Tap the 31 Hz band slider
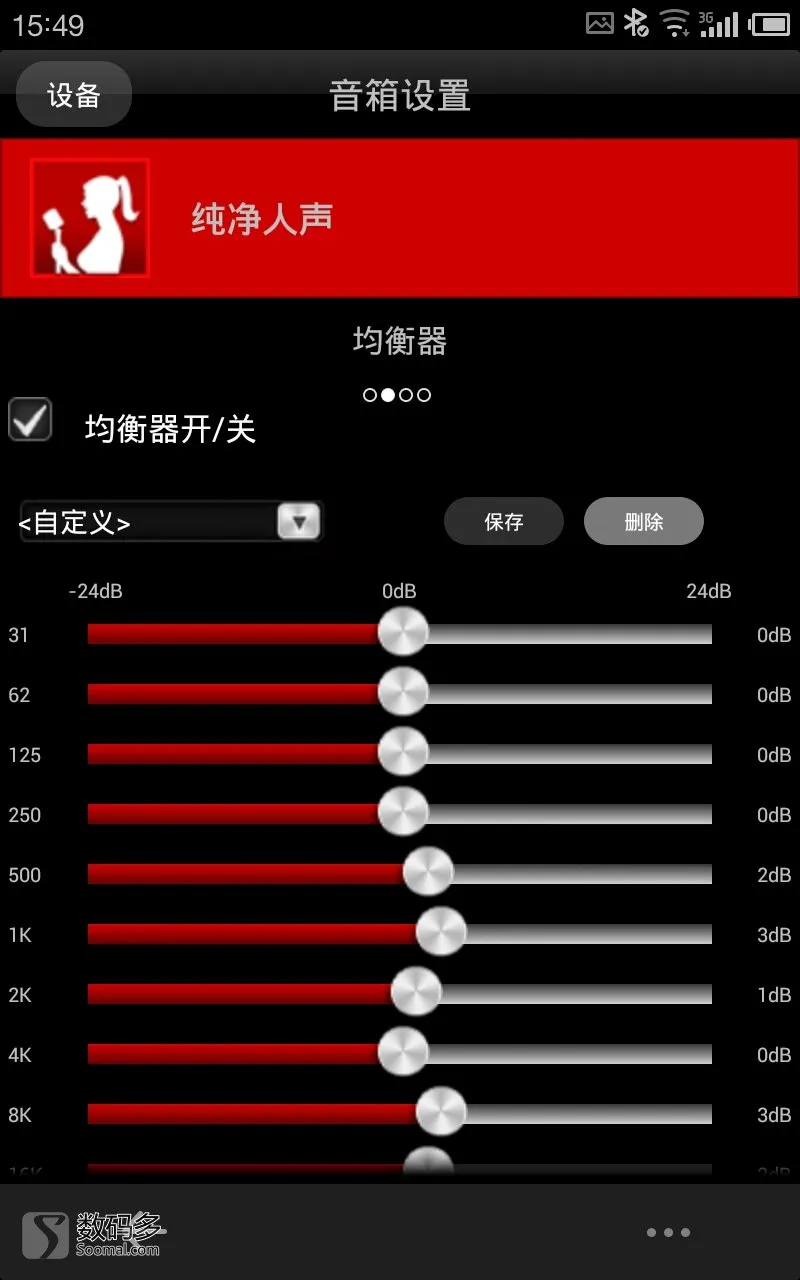The height and width of the screenshot is (1280, 800). point(400,633)
